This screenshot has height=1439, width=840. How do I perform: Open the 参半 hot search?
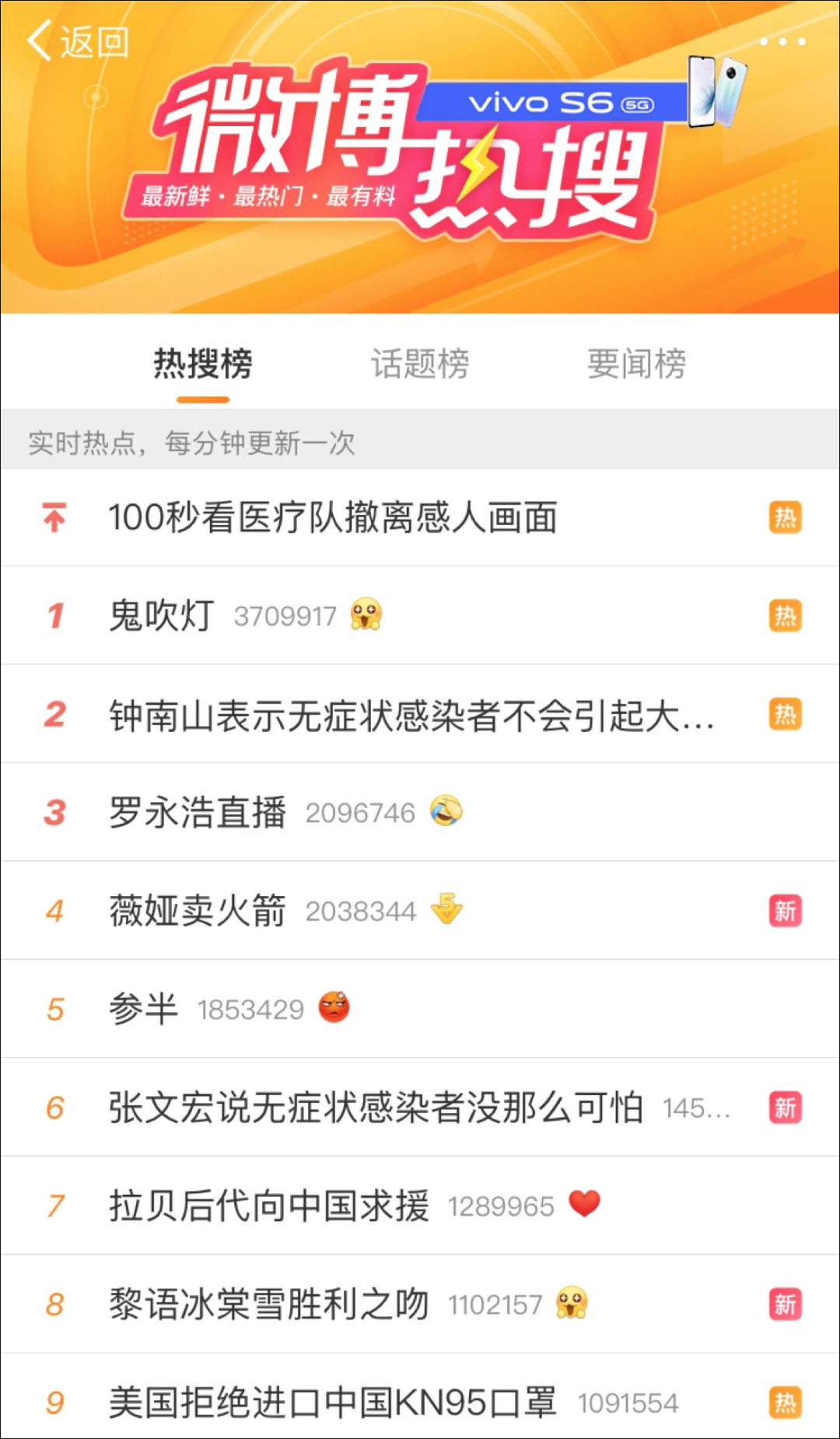pos(420,1009)
